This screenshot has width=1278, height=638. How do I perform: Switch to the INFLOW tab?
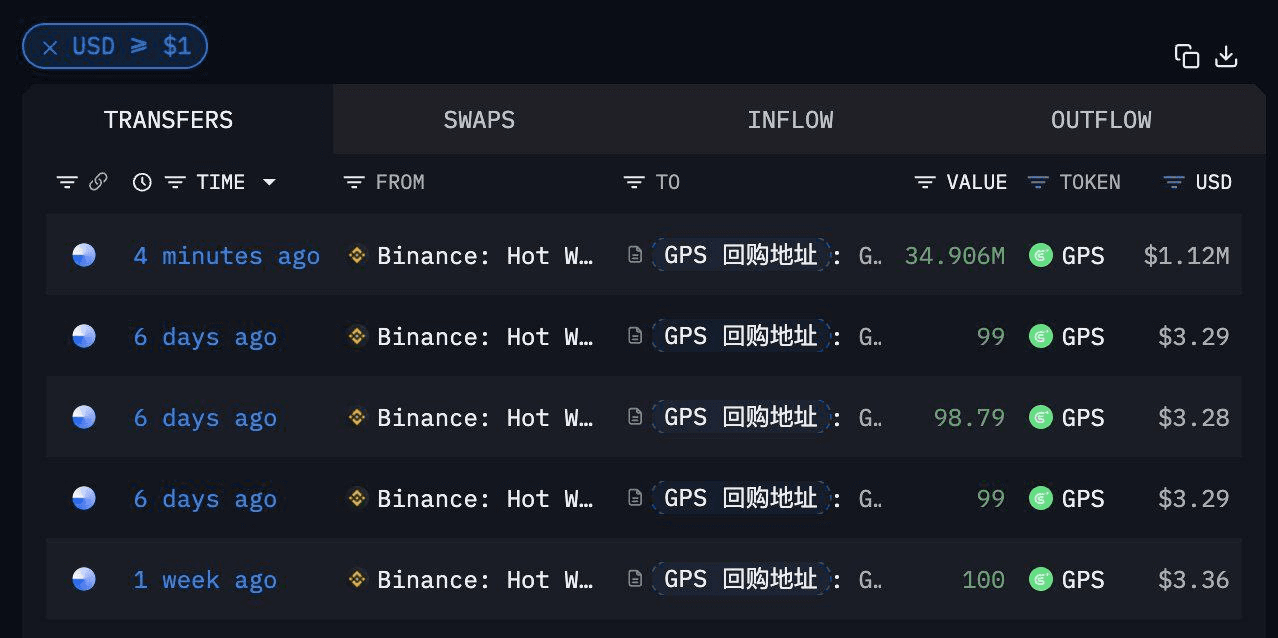coord(790,120)
